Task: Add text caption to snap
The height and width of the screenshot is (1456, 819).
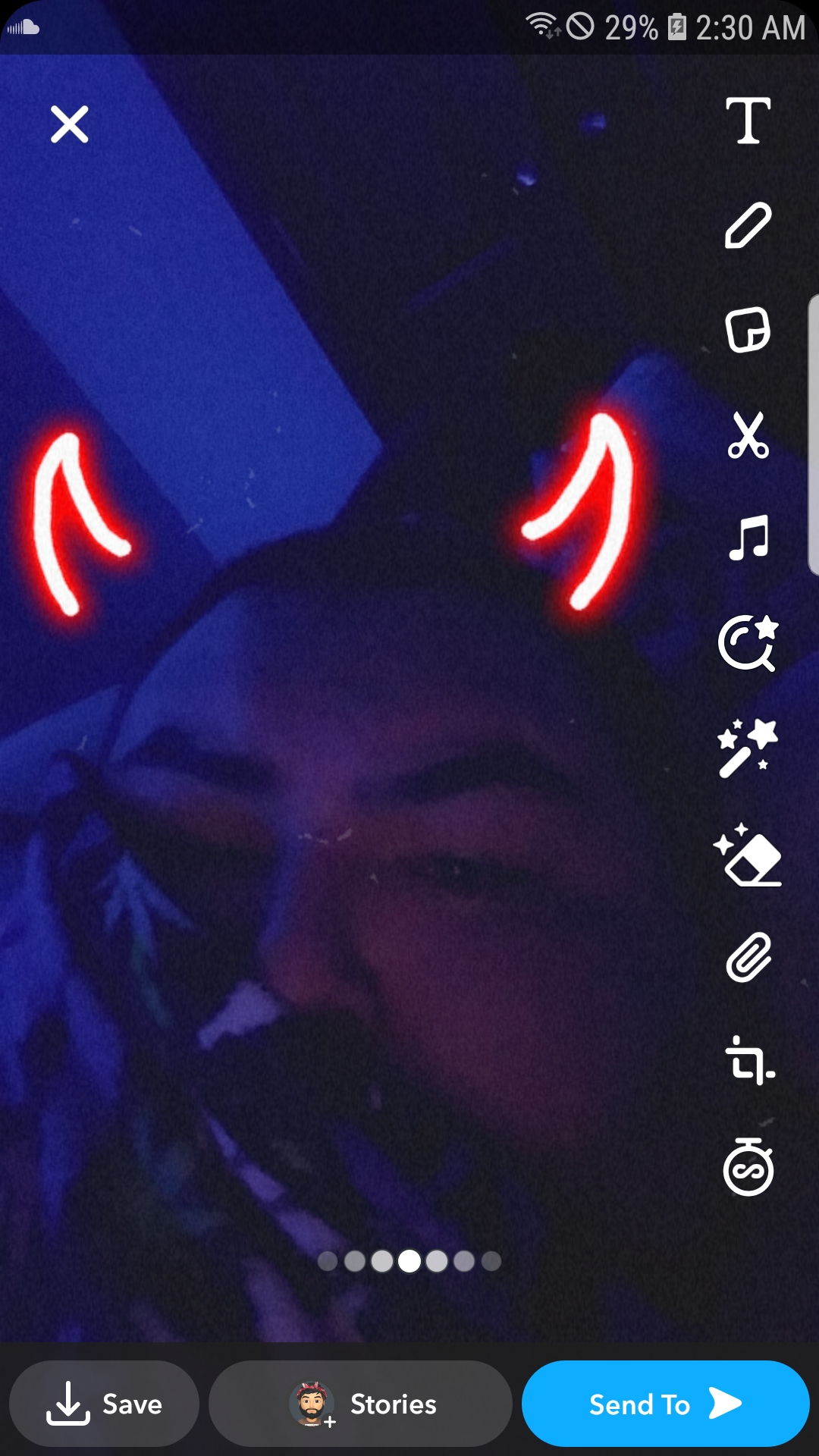Action: pyautogui.click(x=748, y=121)
